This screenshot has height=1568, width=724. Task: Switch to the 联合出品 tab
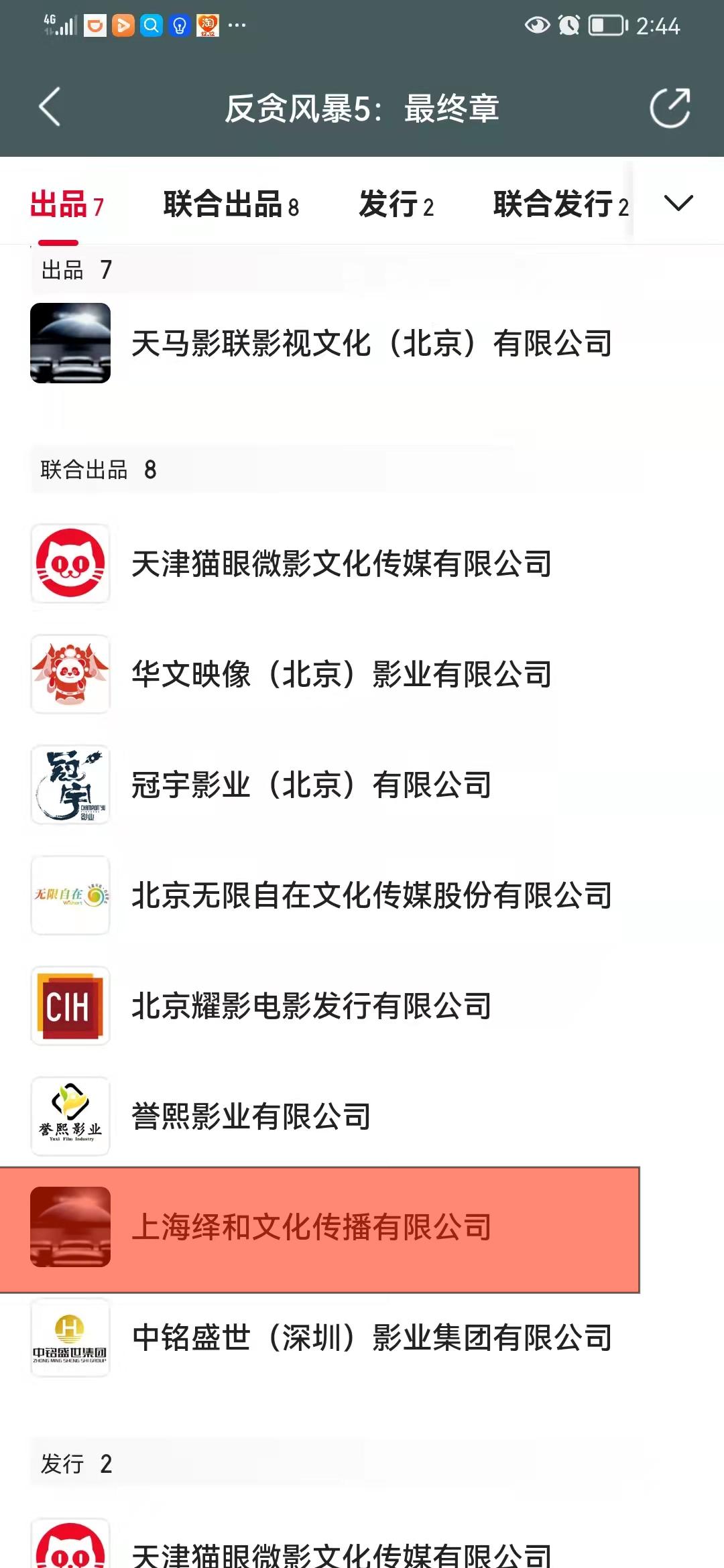[x=231, y=204]
